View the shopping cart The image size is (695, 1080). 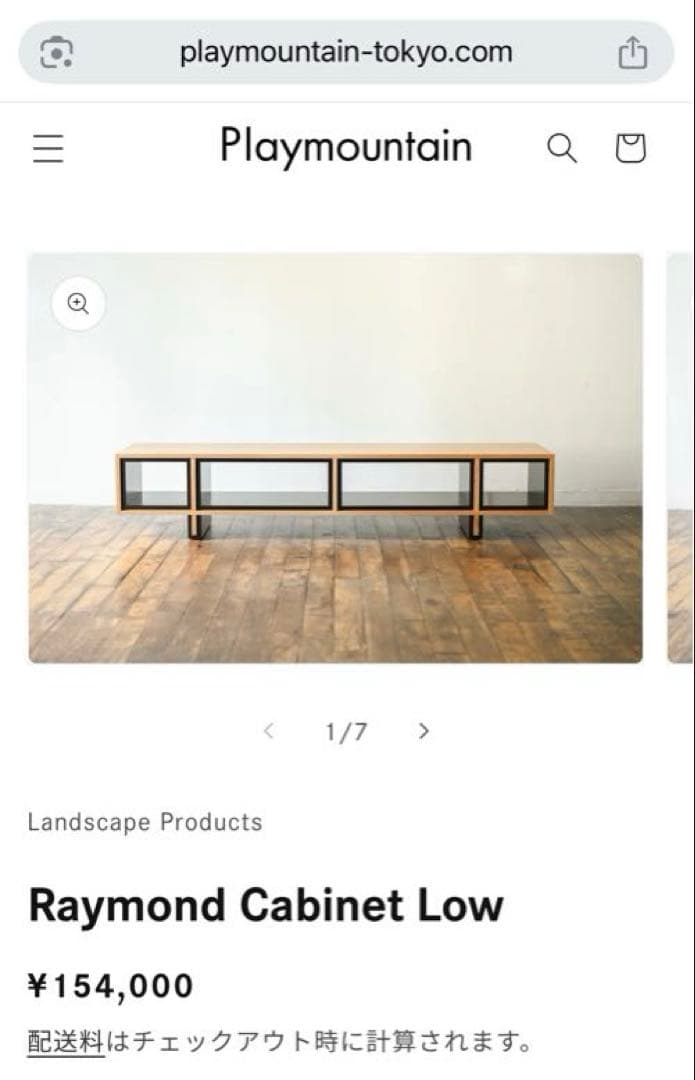(x=630, y=149)
